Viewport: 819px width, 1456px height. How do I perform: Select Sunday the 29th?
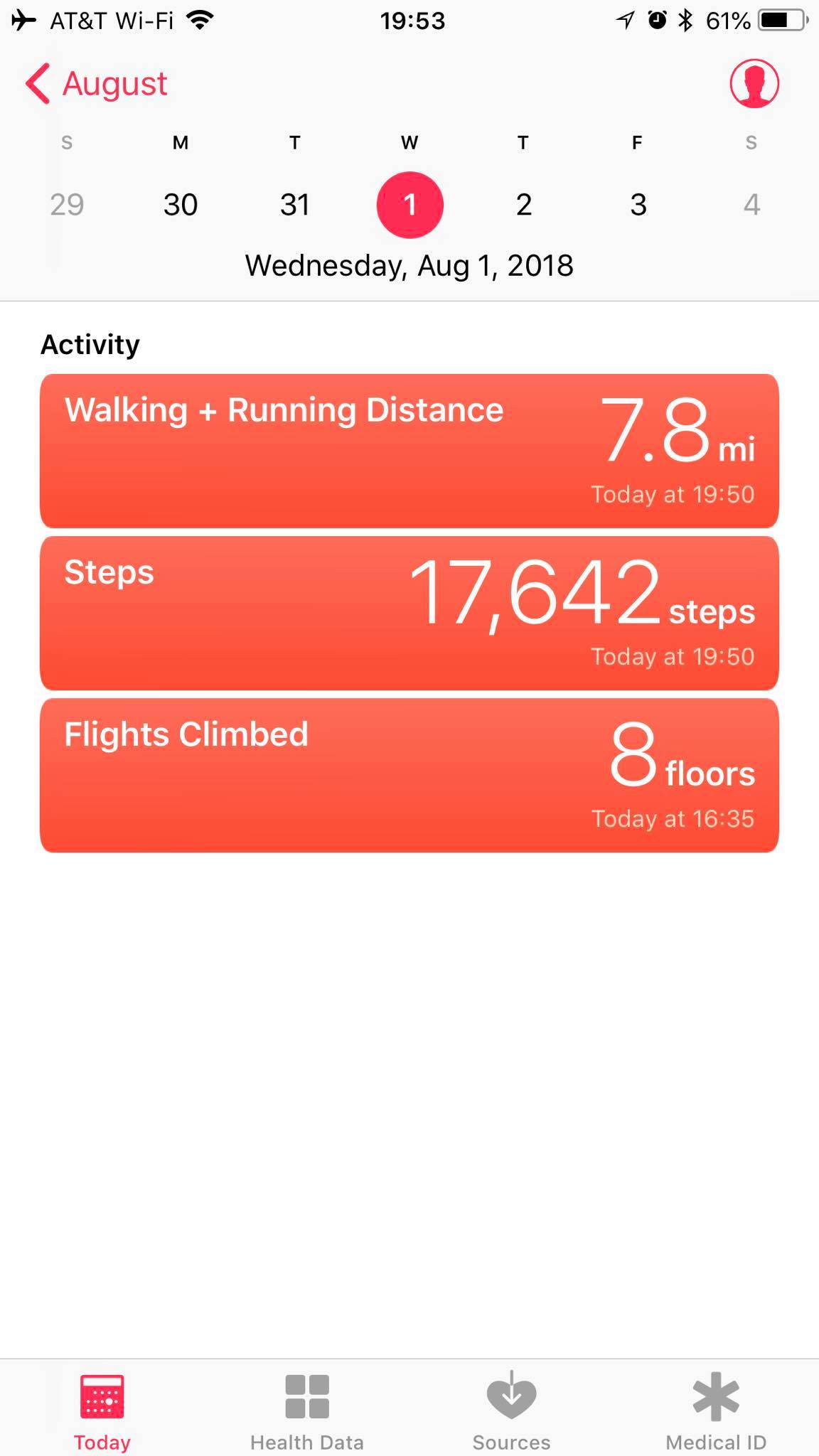coord(67,205)
